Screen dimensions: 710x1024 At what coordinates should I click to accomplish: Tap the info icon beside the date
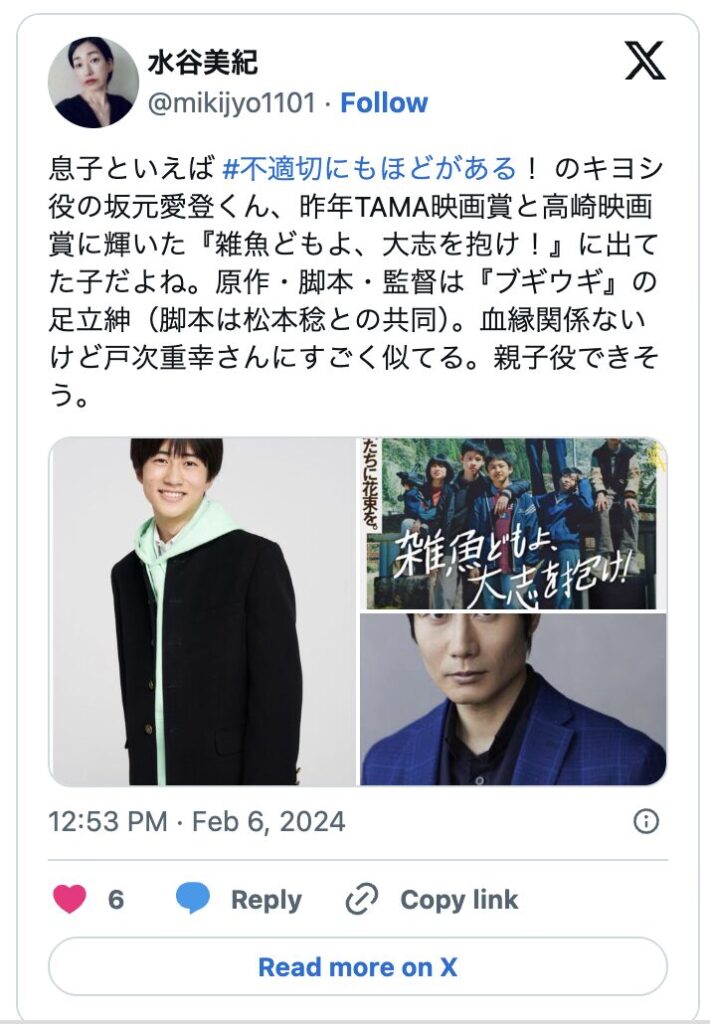coord(647,822)
